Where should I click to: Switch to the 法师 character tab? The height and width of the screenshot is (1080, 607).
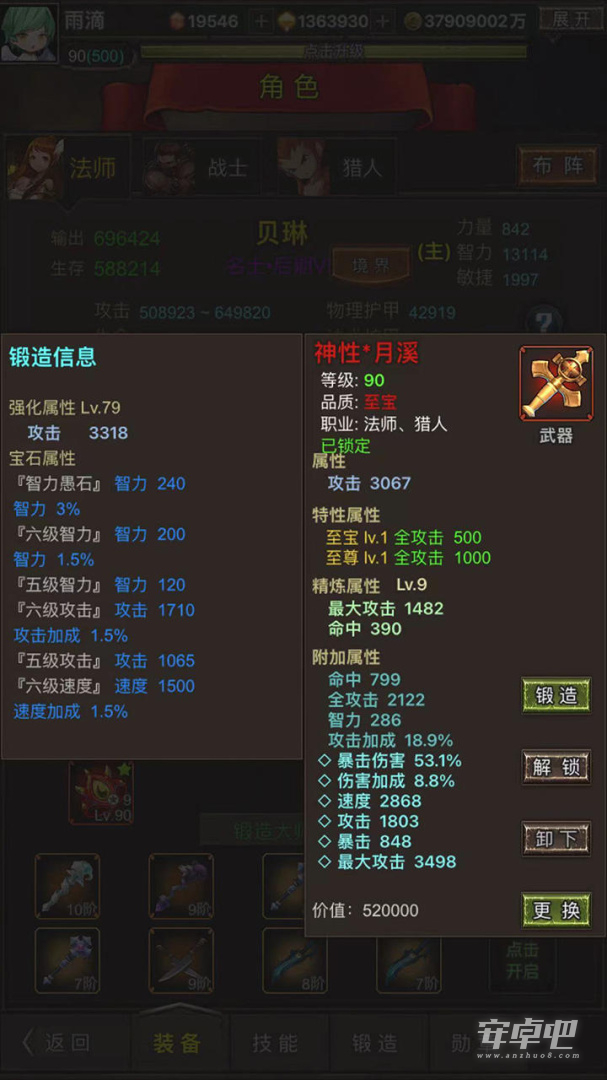pos(68,167)
